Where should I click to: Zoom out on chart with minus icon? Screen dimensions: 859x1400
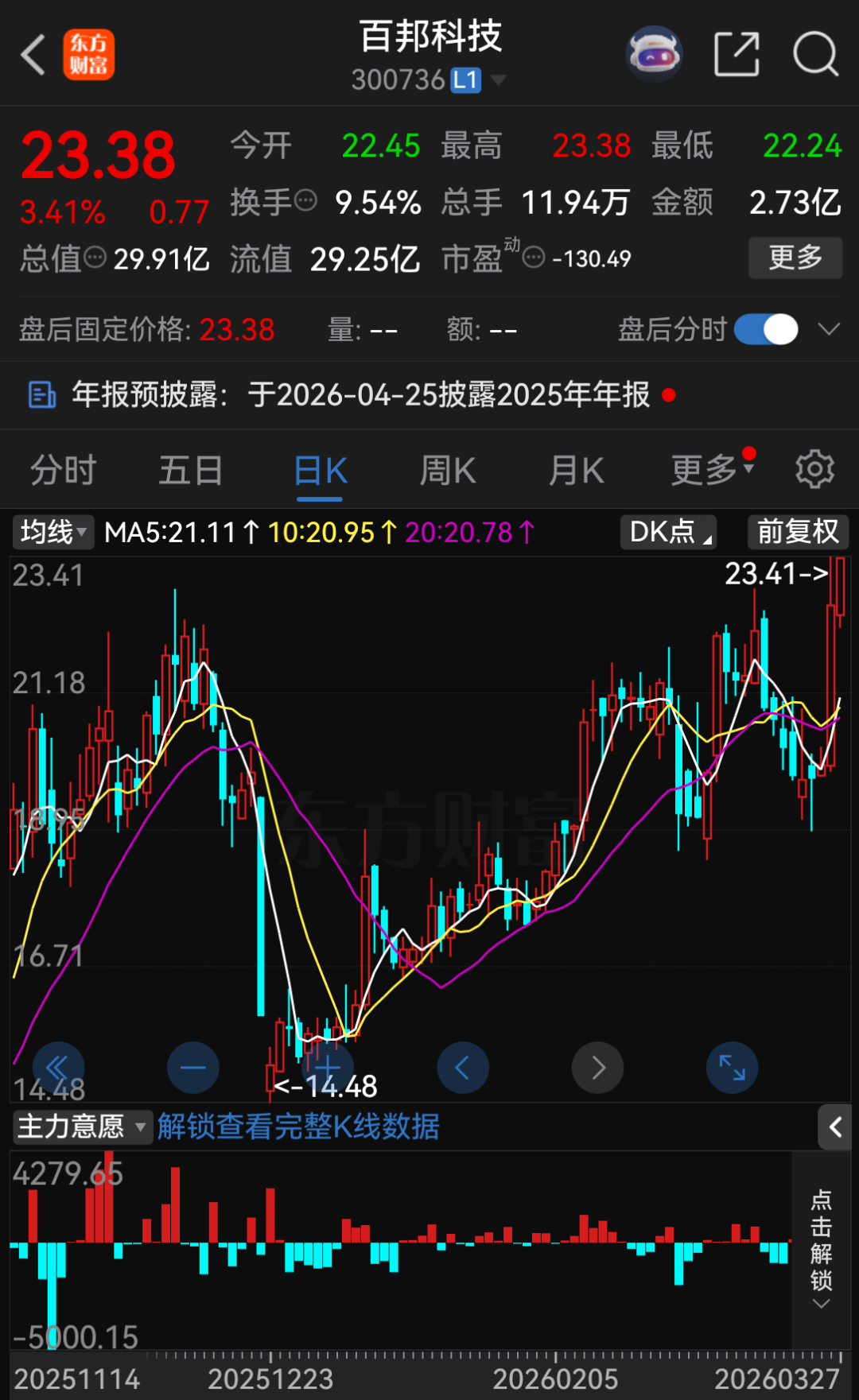click(x=192, y=1068)
